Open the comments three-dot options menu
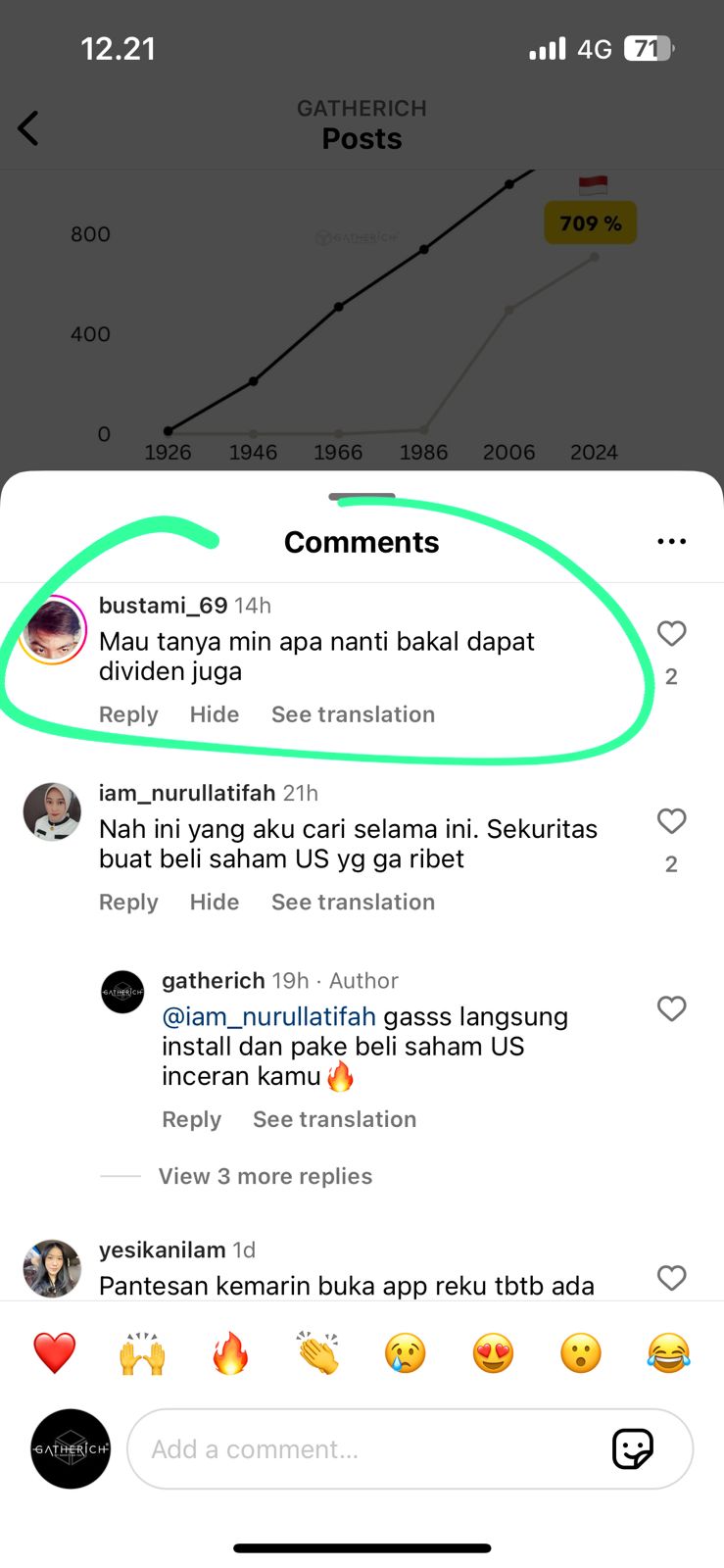The height and width of the screenshot is (1568, 724). coord(671,541)
